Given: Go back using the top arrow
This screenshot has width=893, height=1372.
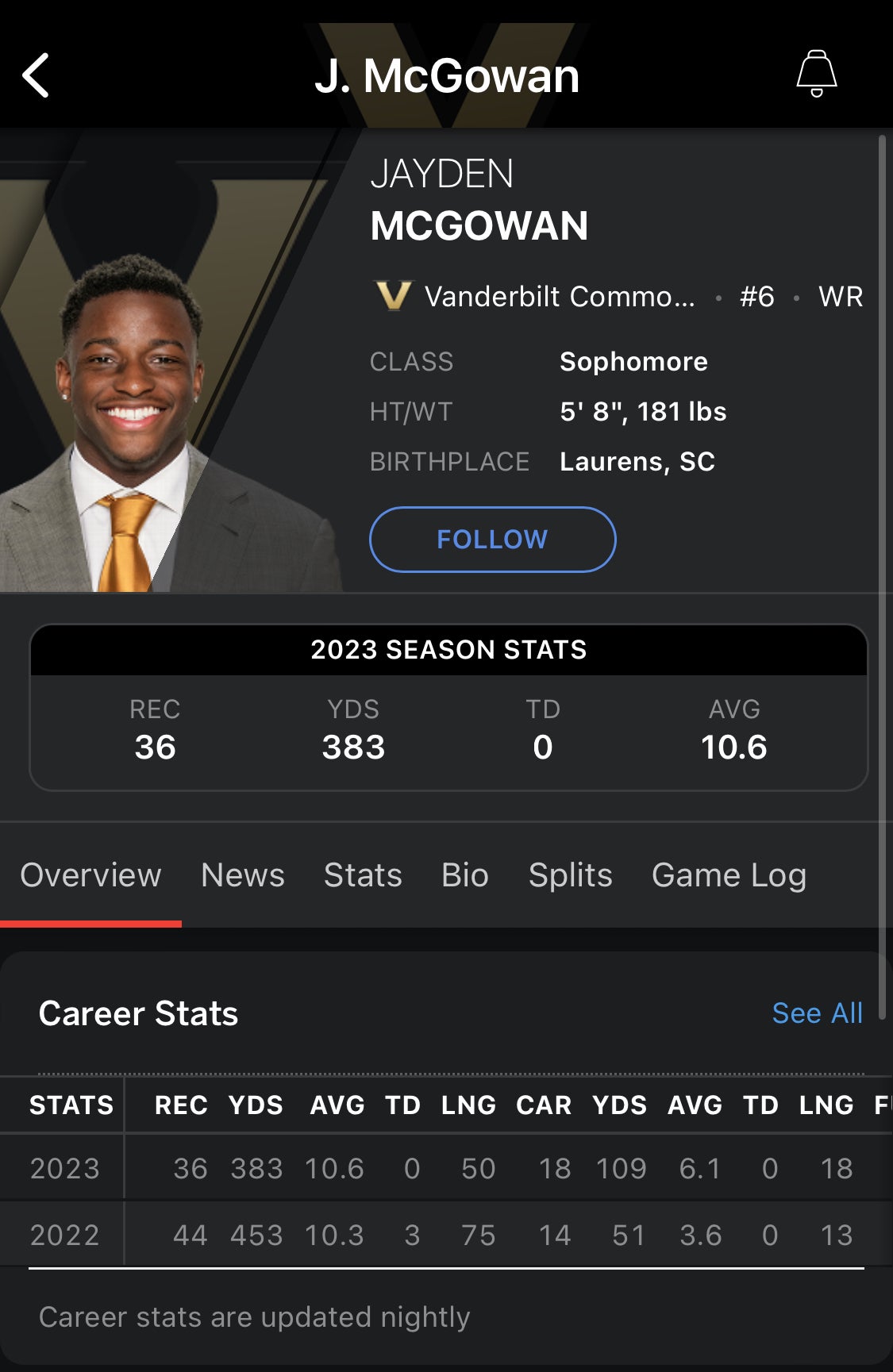Looking at the screenshot, I should tap(36, 76).
